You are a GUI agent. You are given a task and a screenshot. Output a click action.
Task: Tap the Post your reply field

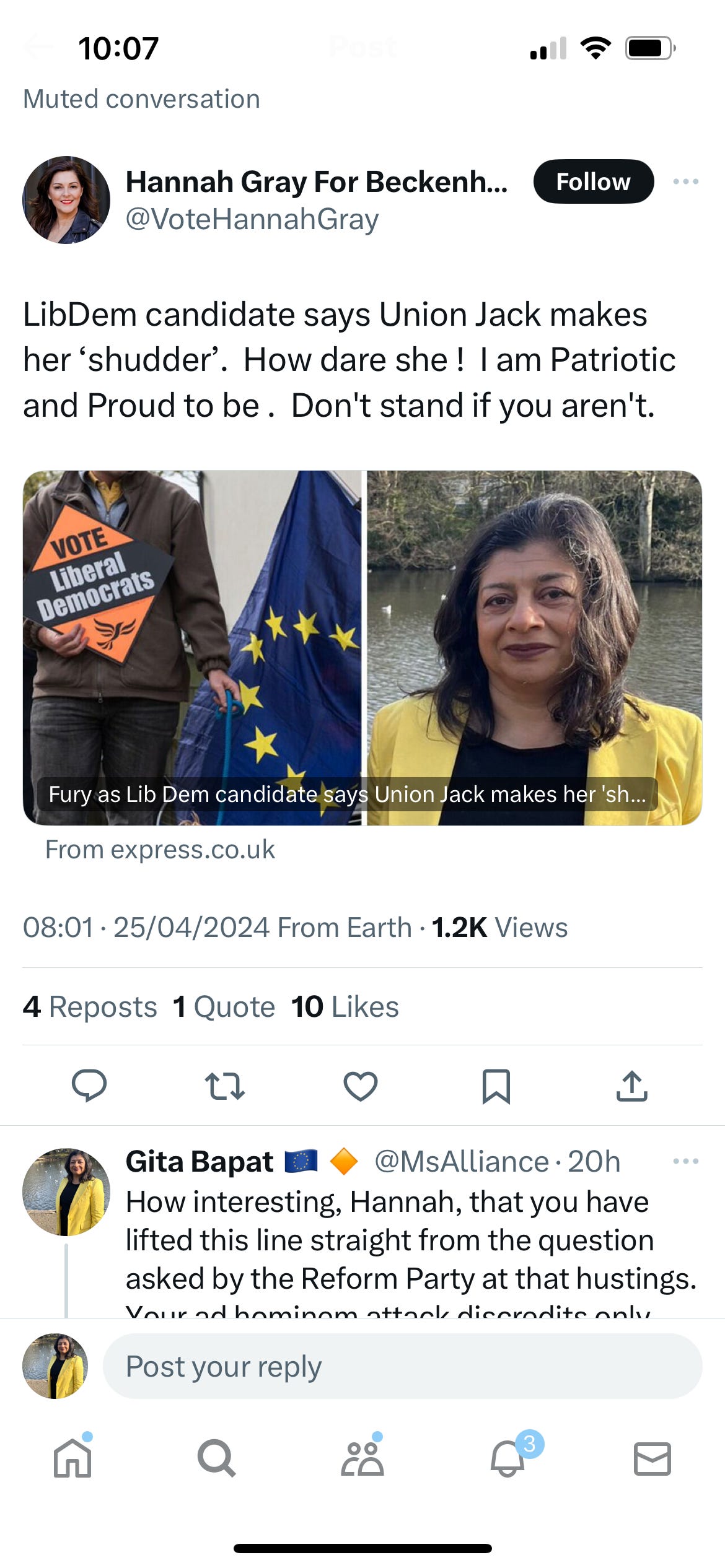click(402, 1366)
